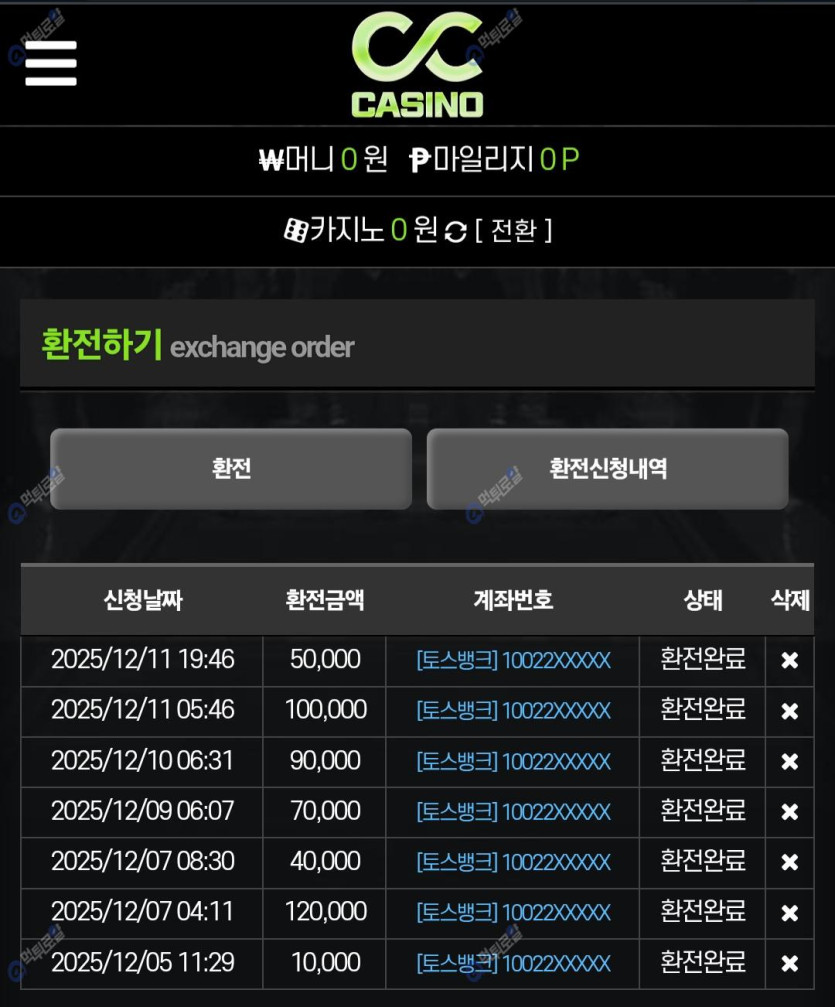Screen dimensions: 835x1007
Task: Open 환전신청내역 history
Action: click(x=607, y=469)
